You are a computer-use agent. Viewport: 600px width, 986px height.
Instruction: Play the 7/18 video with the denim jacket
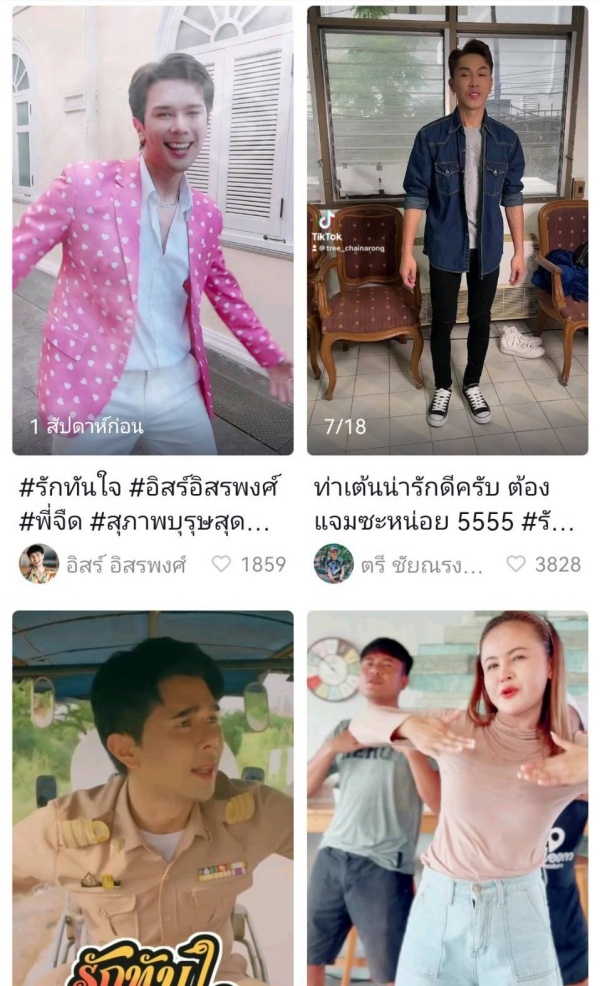click(x=447, y=230)
